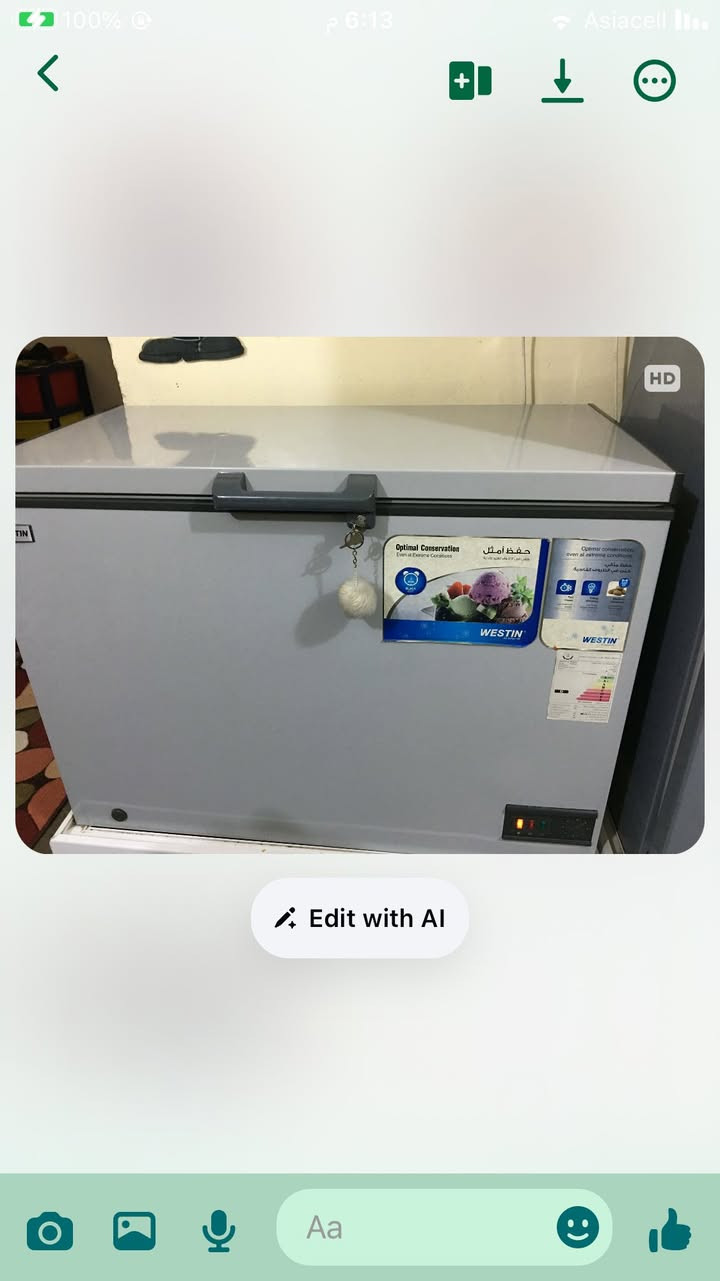Open the photo gallery picker
This screenshot has width=720, height=1281.
click(134, 1230)
